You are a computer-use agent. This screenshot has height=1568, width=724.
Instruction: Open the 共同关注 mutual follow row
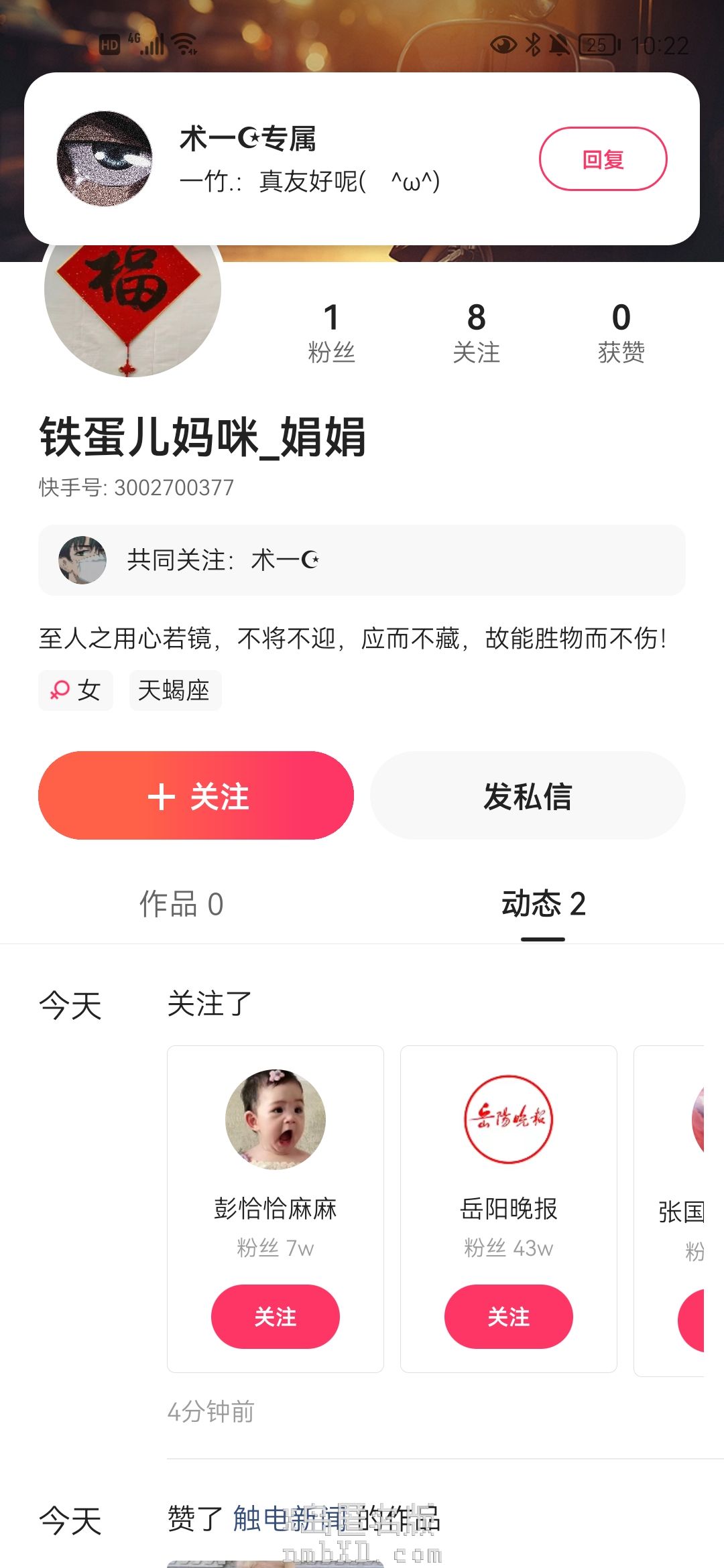point(362,560)
